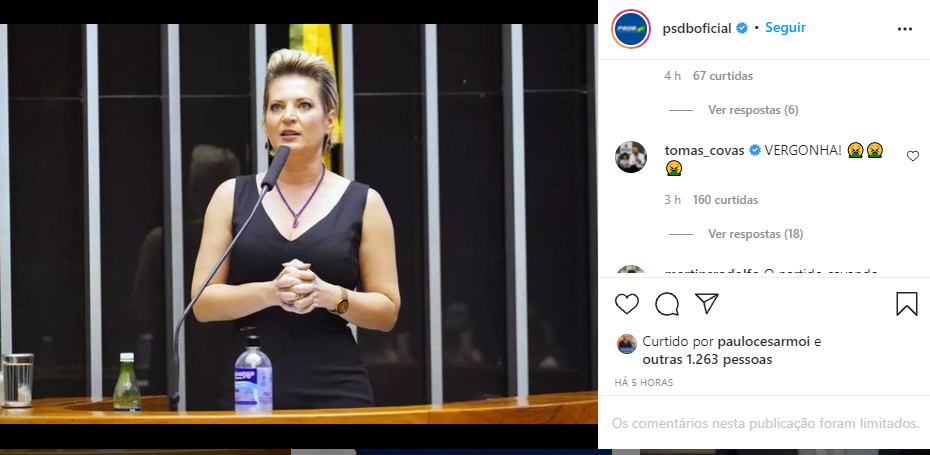Screen dimensions: 930x455
Task: Share the post via paper plane
Action: coord(706,303)
